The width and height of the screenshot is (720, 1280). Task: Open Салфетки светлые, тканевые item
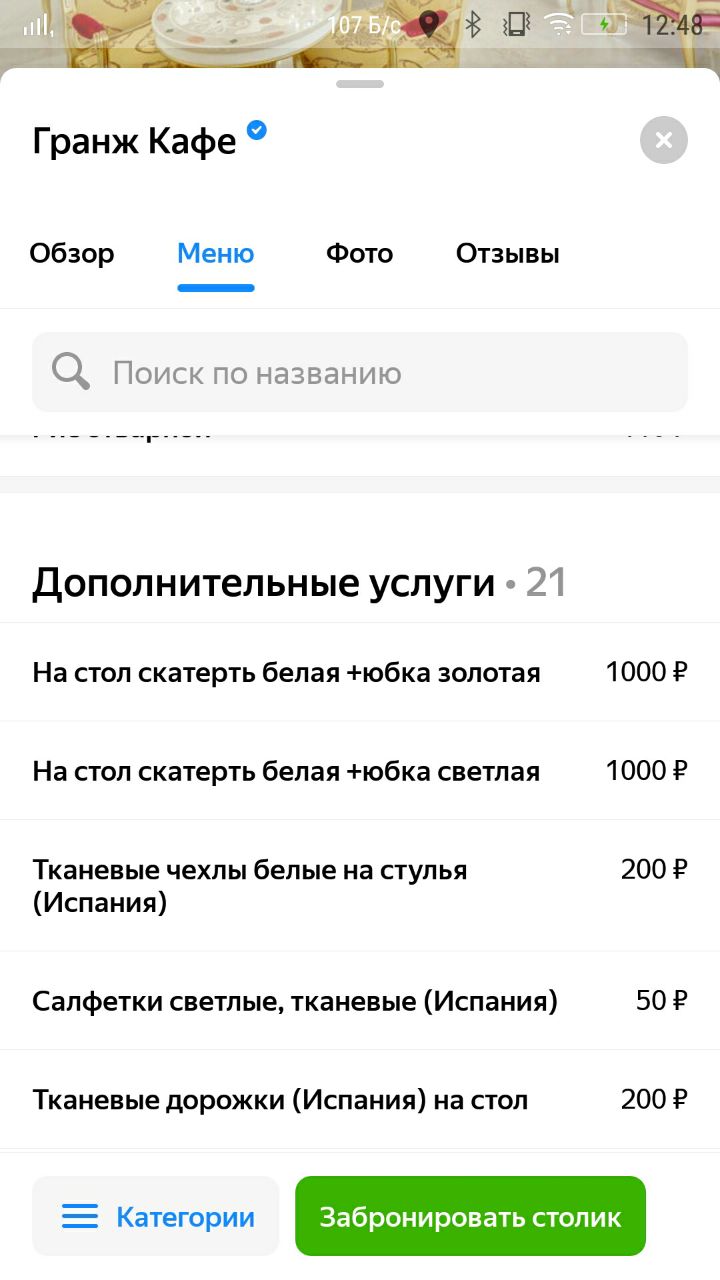pyautogui.click(x=360, y=1001)
